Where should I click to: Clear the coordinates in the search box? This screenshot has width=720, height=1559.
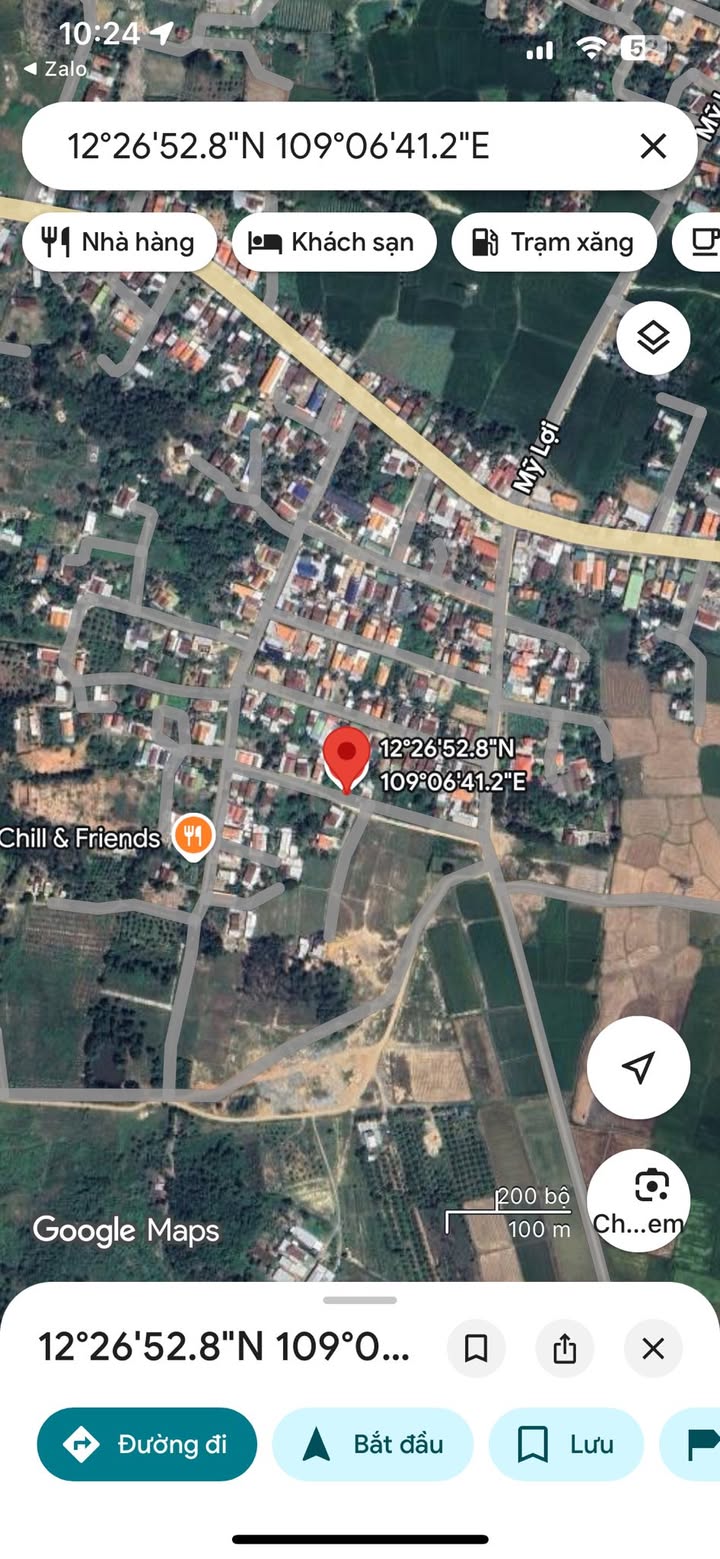(653, 147)
